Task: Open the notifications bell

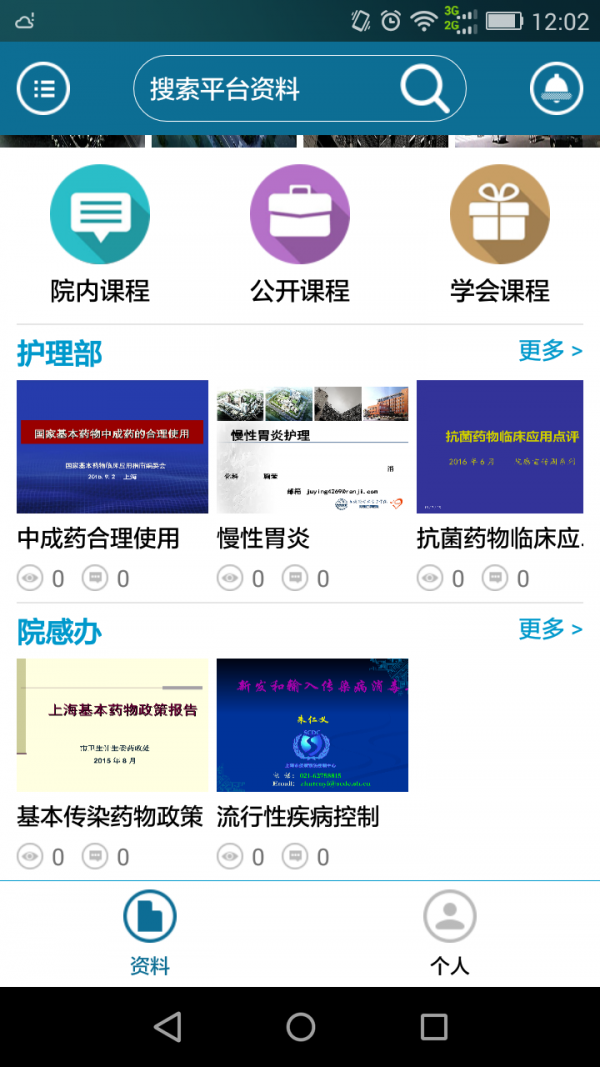Action: [x=556, y=89]
